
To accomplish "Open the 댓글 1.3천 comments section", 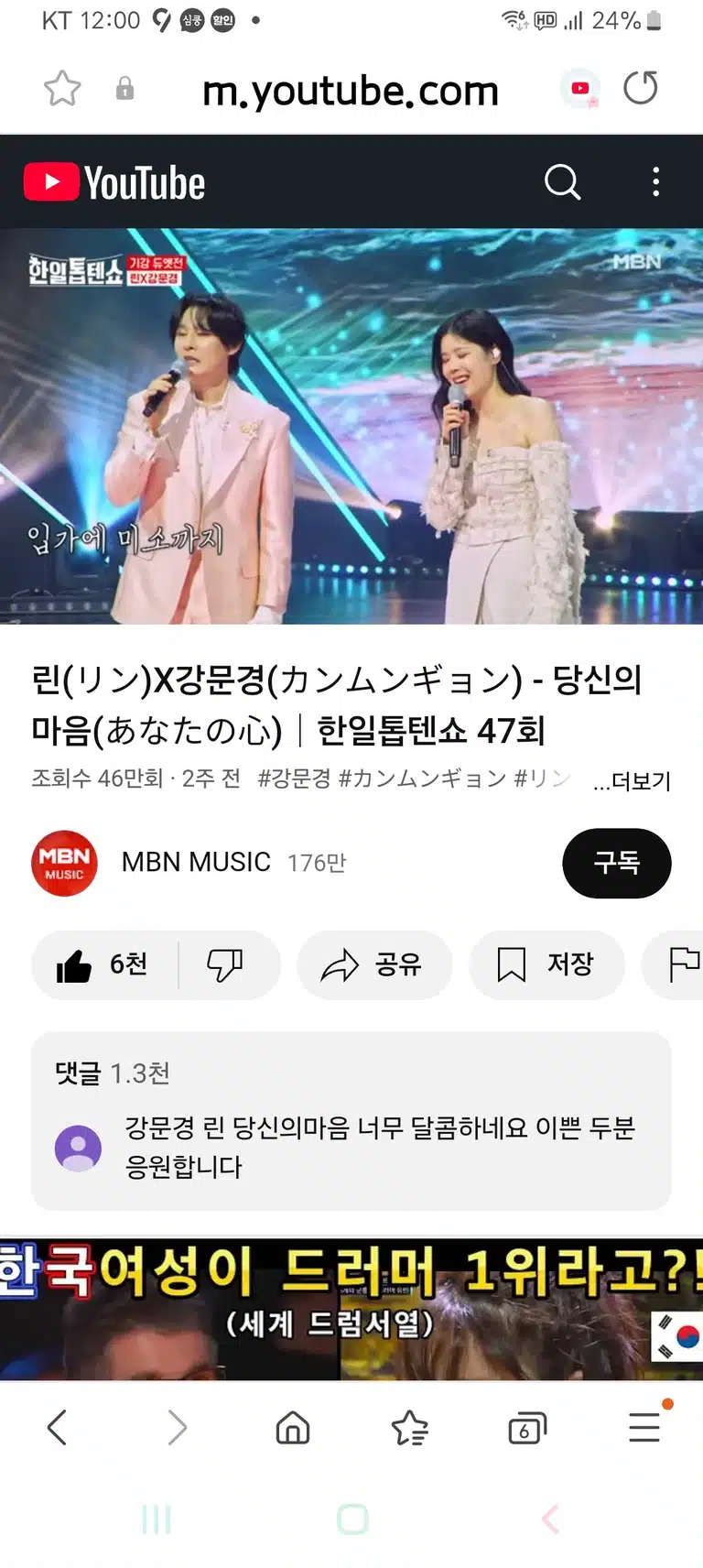I will pyautogui.click(x=351, y=1121).
